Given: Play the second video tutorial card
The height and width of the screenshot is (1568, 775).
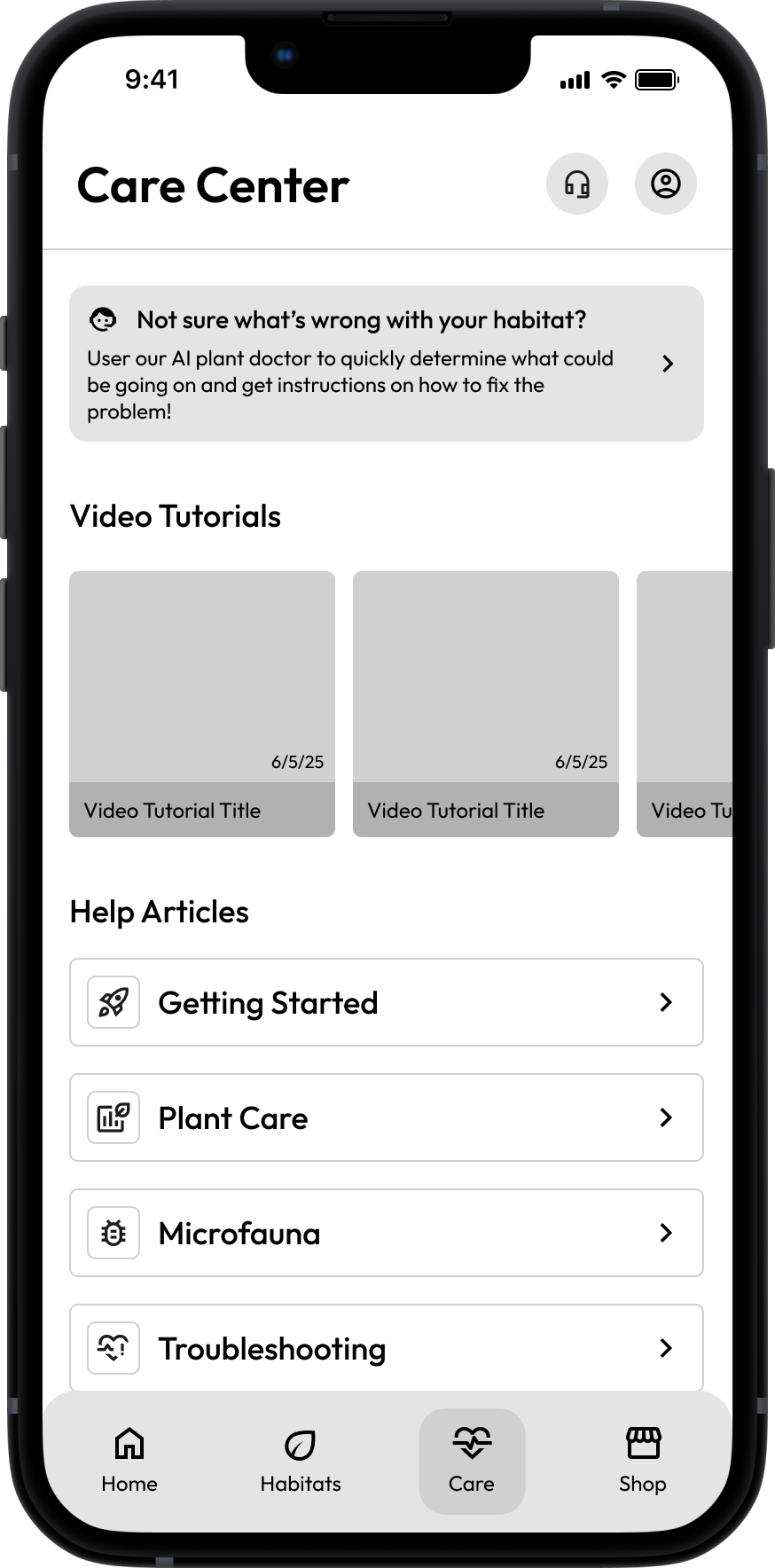Looking at the screenshot, I should (485, 703).
